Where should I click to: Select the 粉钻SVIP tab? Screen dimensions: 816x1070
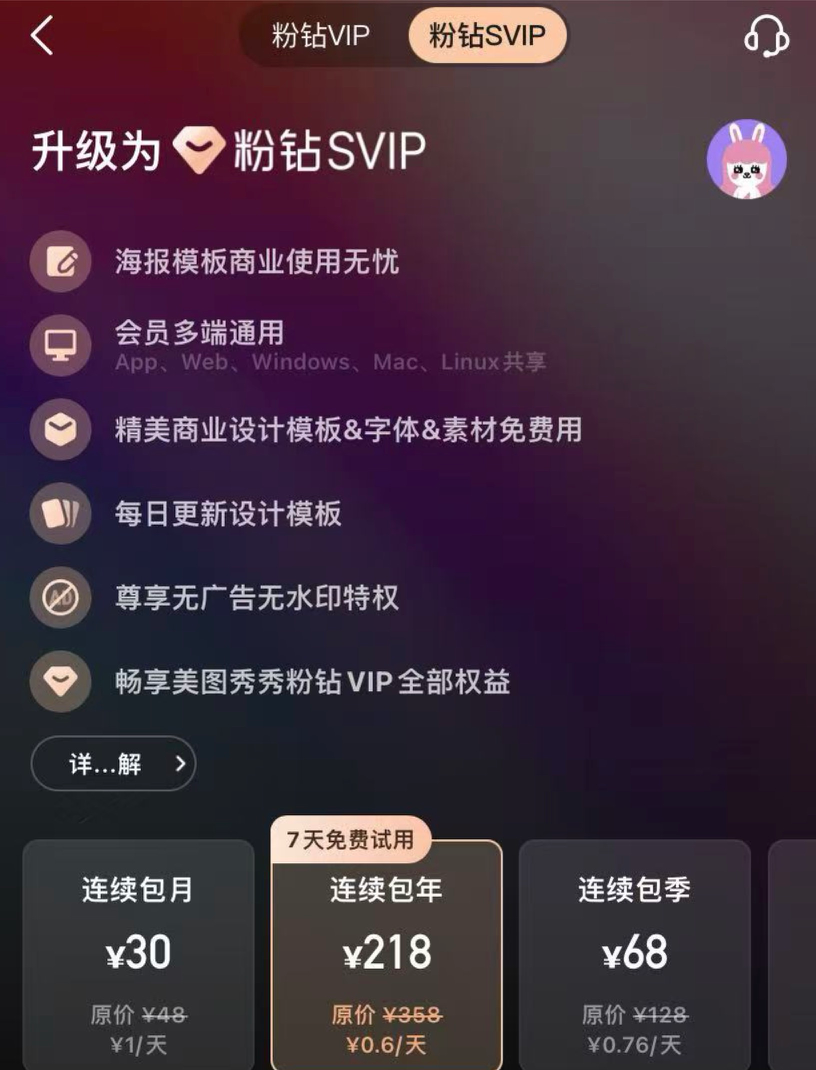tap(487, 37)
